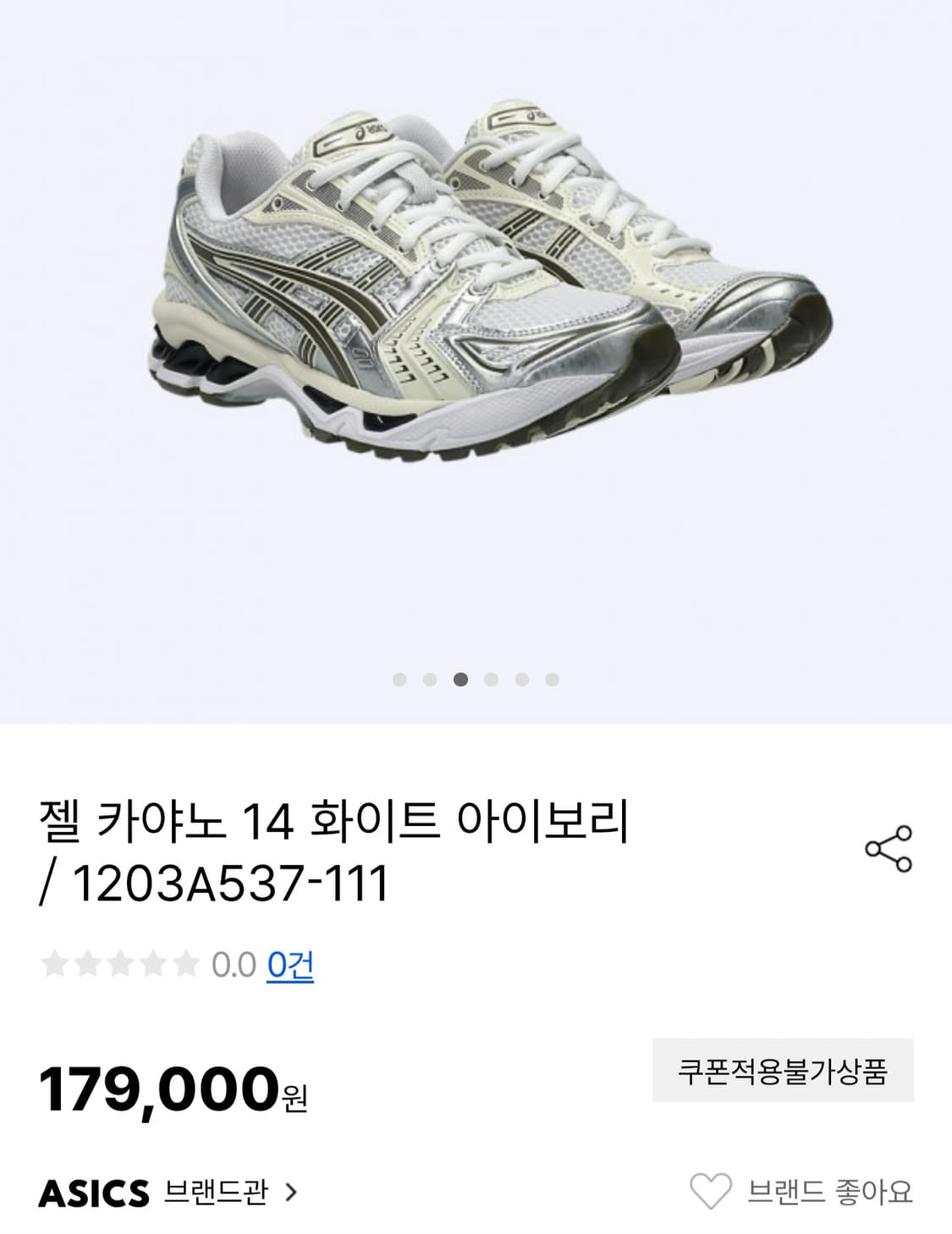Select the first carousel indicator dot
Viewport: 952px width, 1234px height.
click(x=398, y=679)
